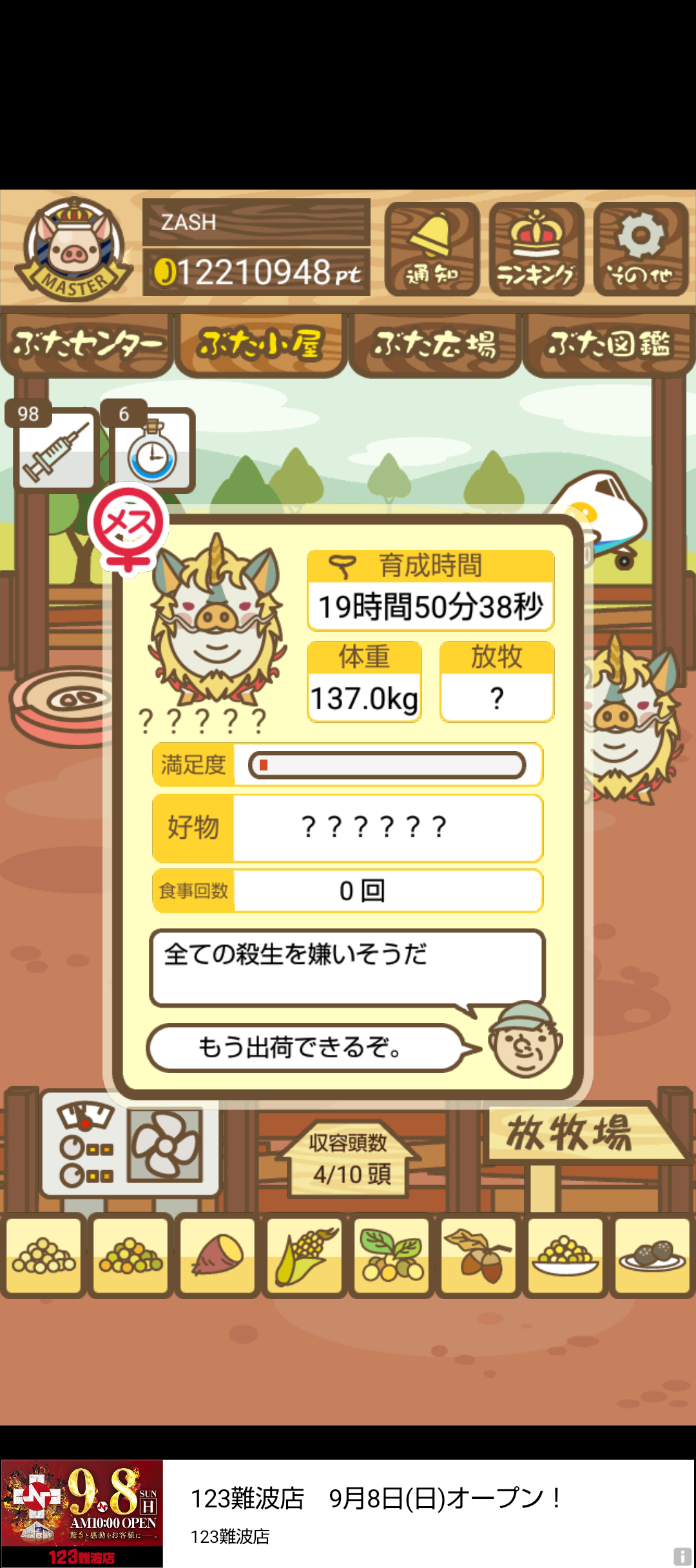Use the syringe item
Screen dimensions: 696x1568
(55, 450)
